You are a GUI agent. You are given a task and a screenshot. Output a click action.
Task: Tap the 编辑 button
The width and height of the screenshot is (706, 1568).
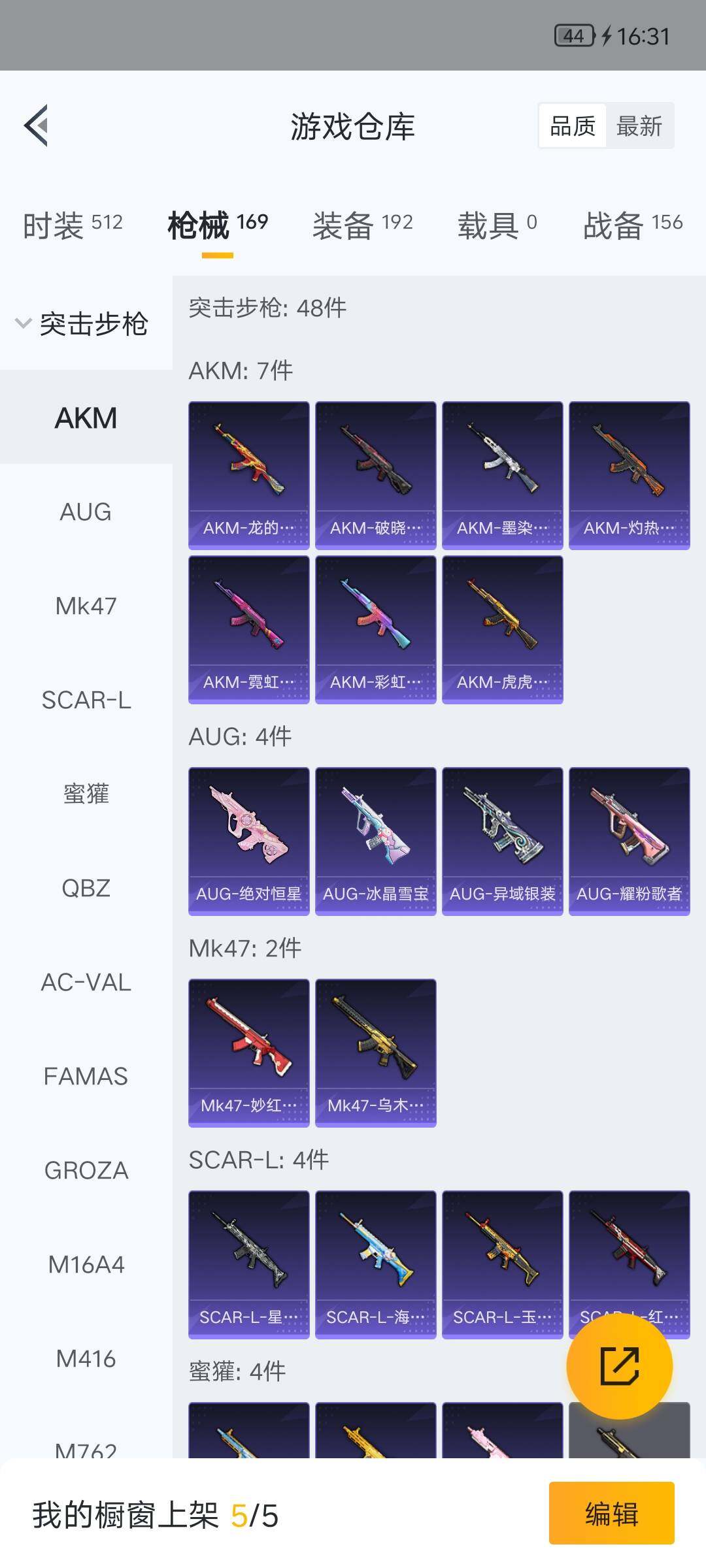coord(612,1513)
